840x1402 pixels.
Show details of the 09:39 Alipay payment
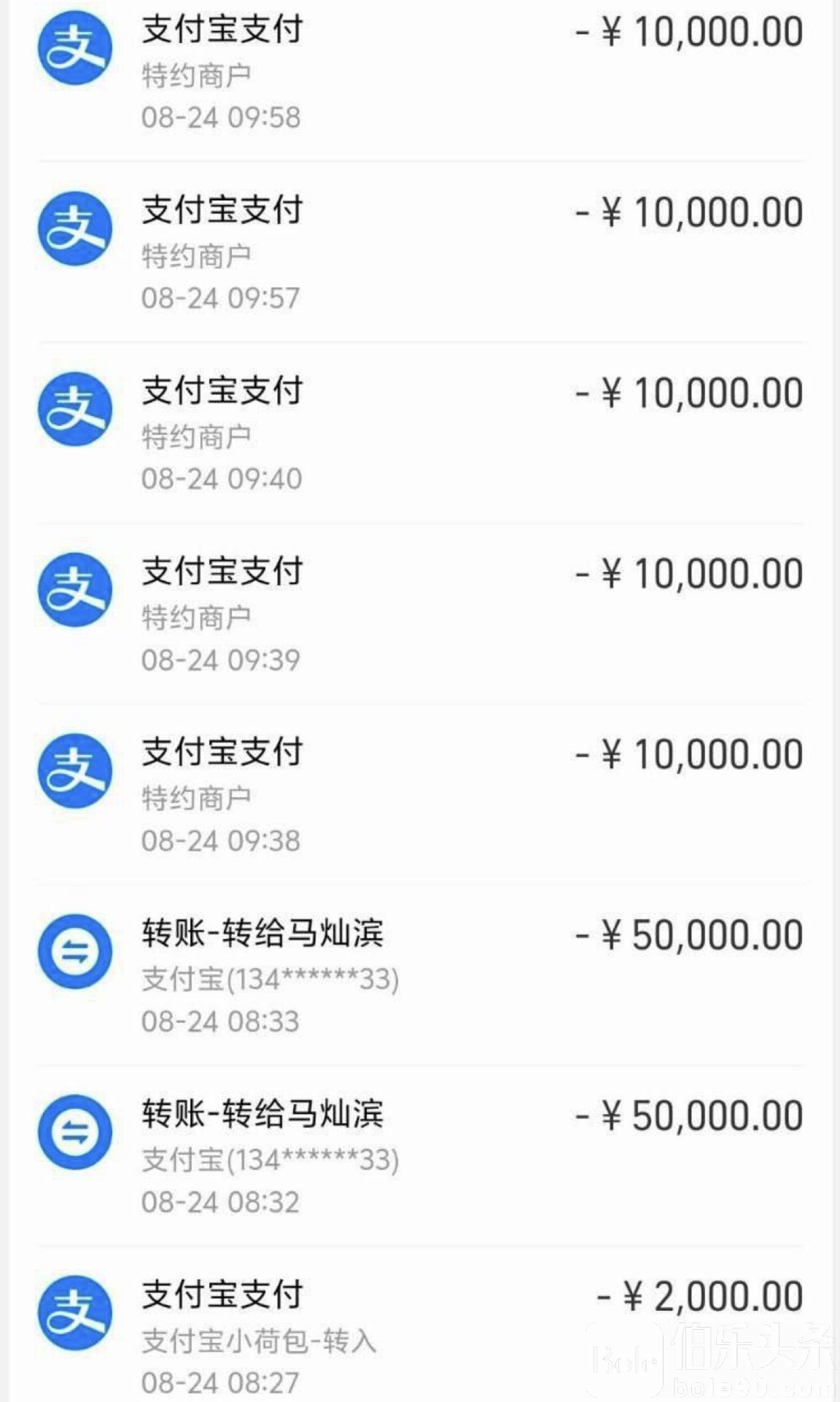pos(420,614)
